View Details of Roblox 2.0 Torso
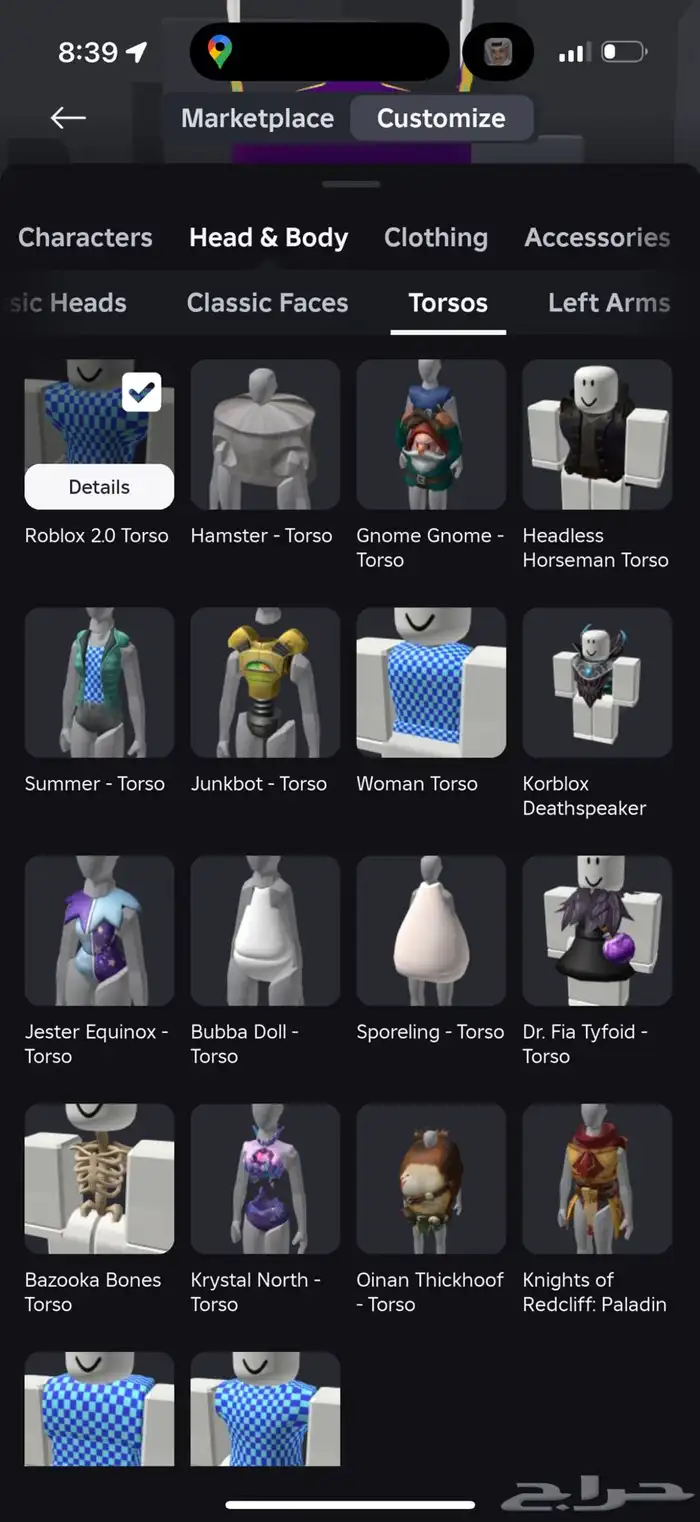The image size is (700, 1522). point(99,487)
